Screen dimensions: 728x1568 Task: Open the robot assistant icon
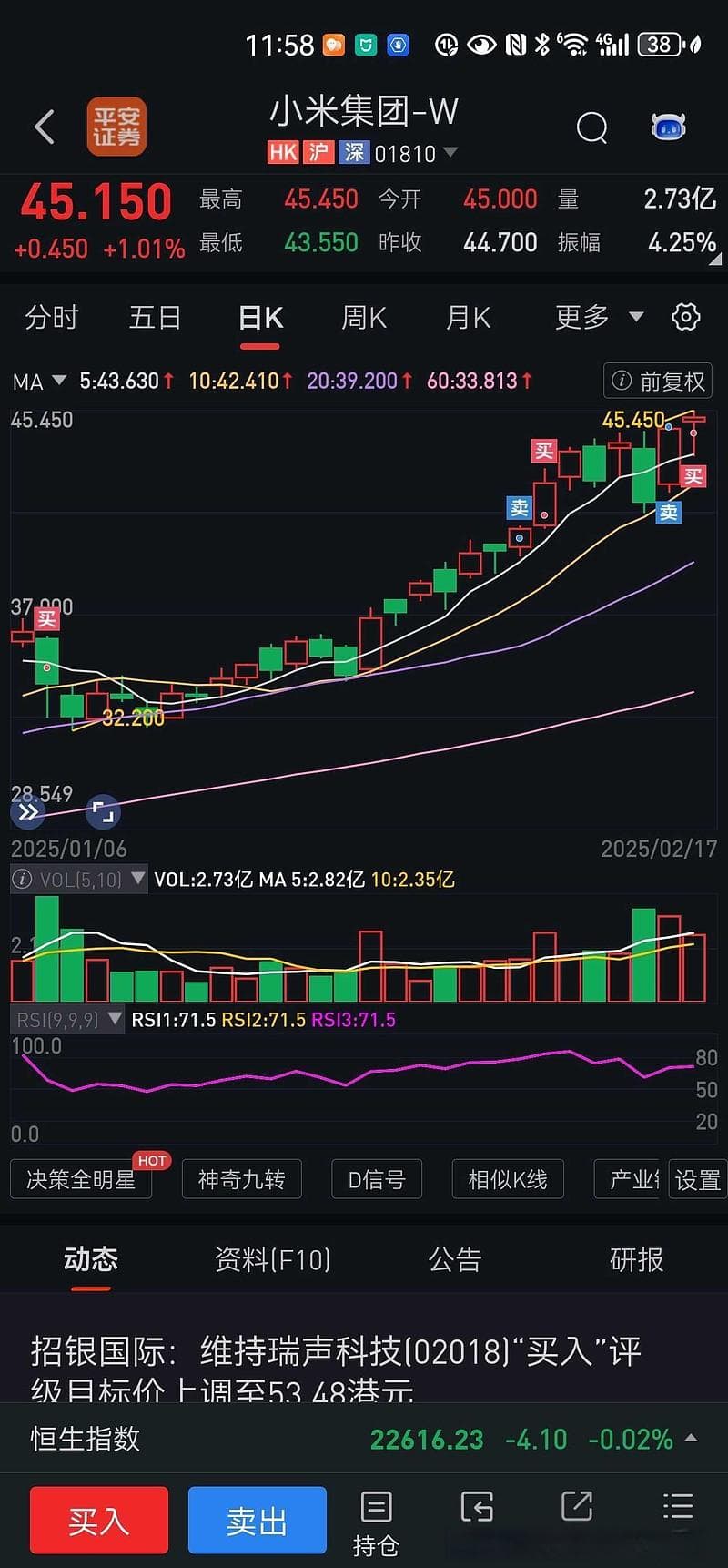[668, 127]
